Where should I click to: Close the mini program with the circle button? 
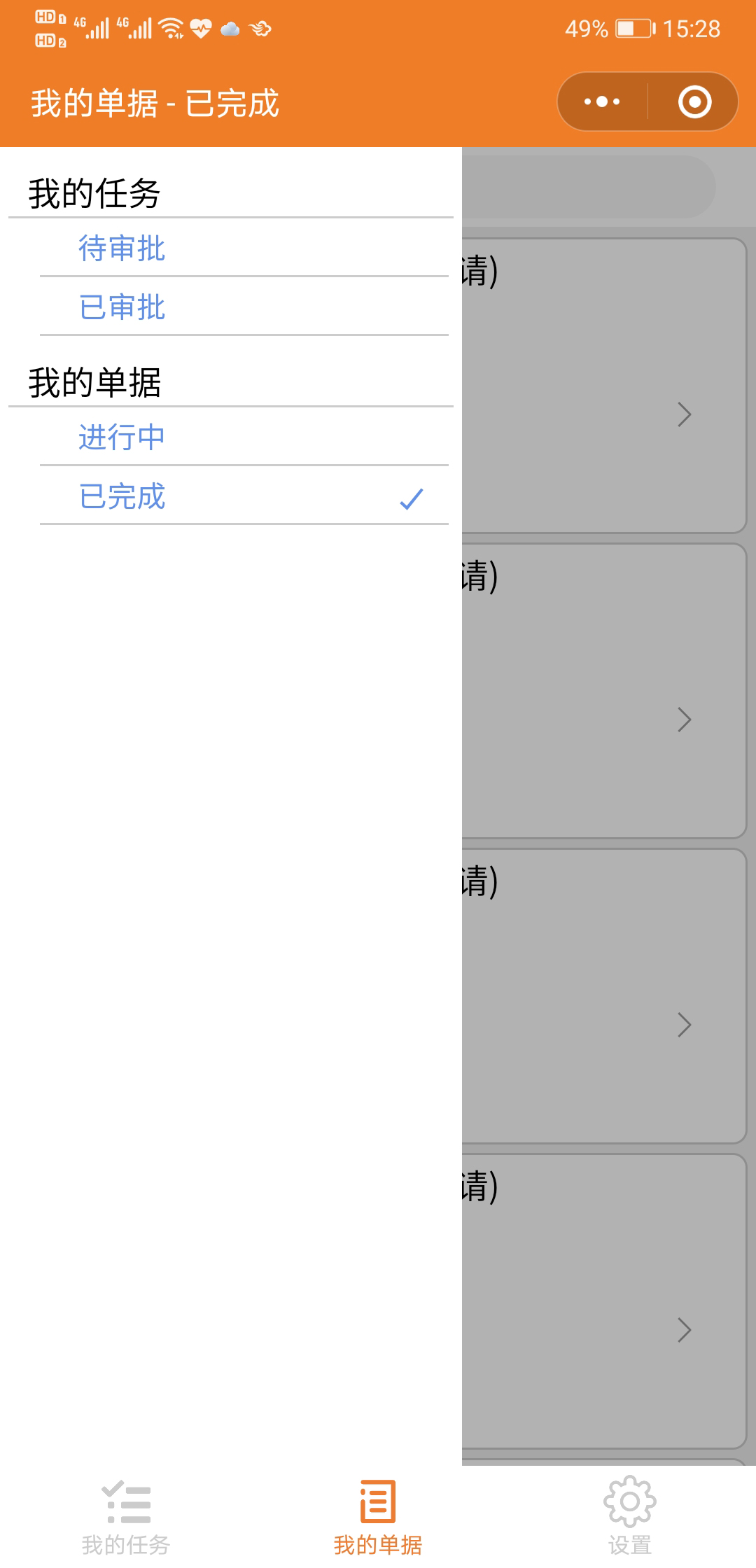694,101
